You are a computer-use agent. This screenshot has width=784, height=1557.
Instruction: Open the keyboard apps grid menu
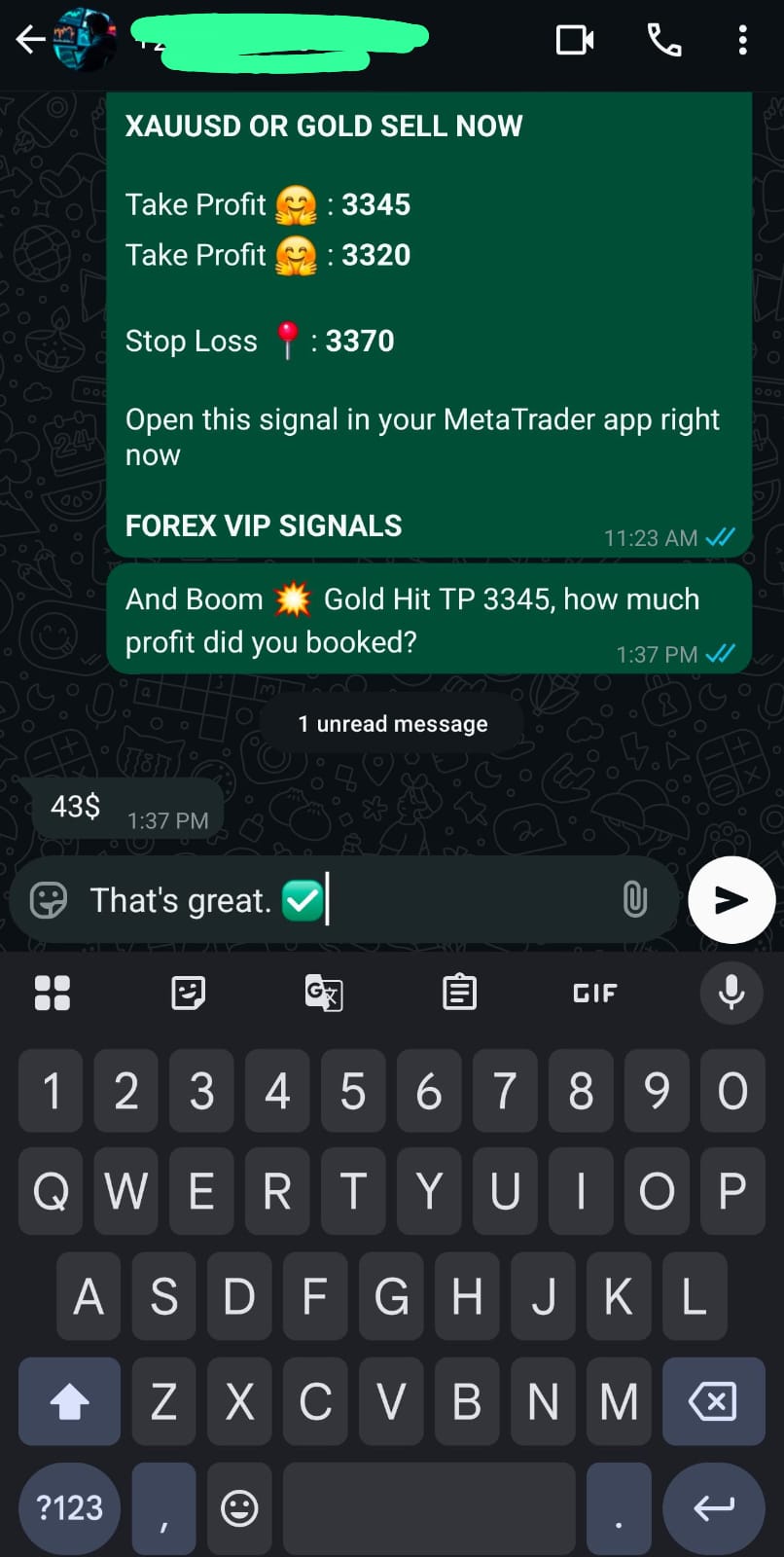pos(53,993)
